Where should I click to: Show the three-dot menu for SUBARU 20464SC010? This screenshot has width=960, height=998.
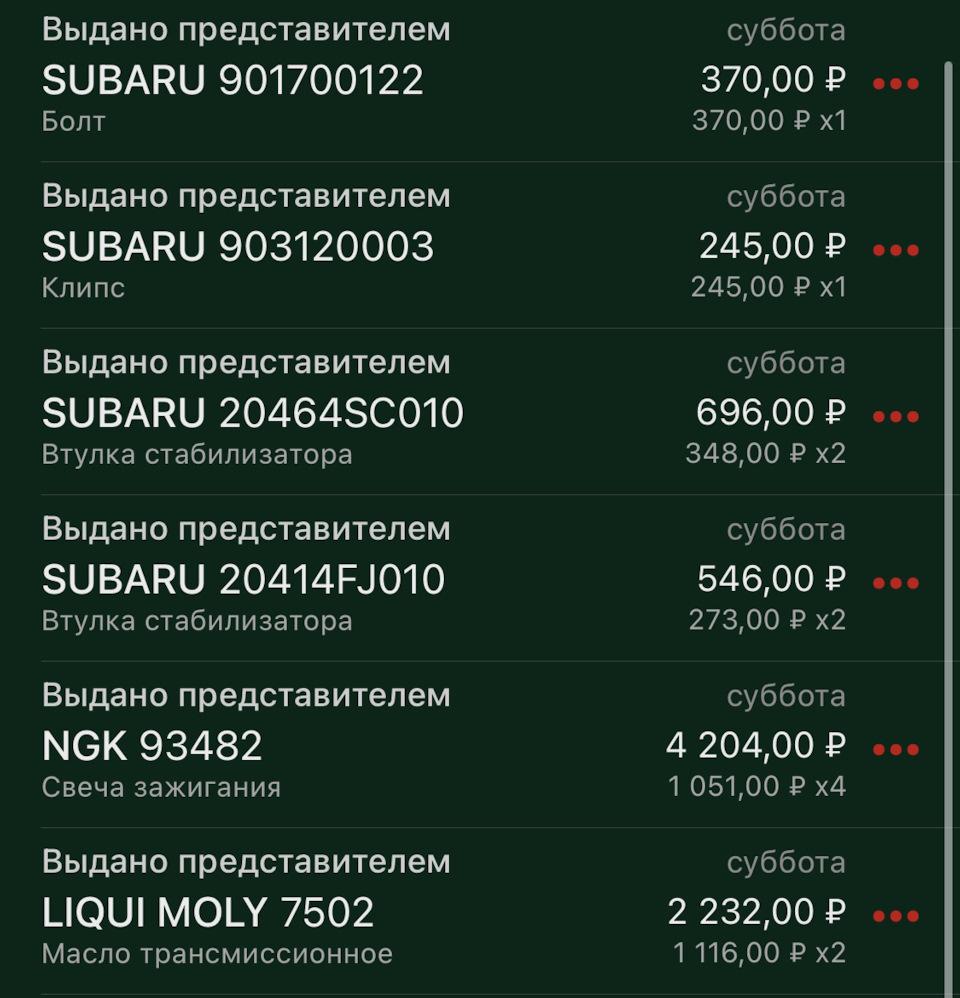point(895,416)
